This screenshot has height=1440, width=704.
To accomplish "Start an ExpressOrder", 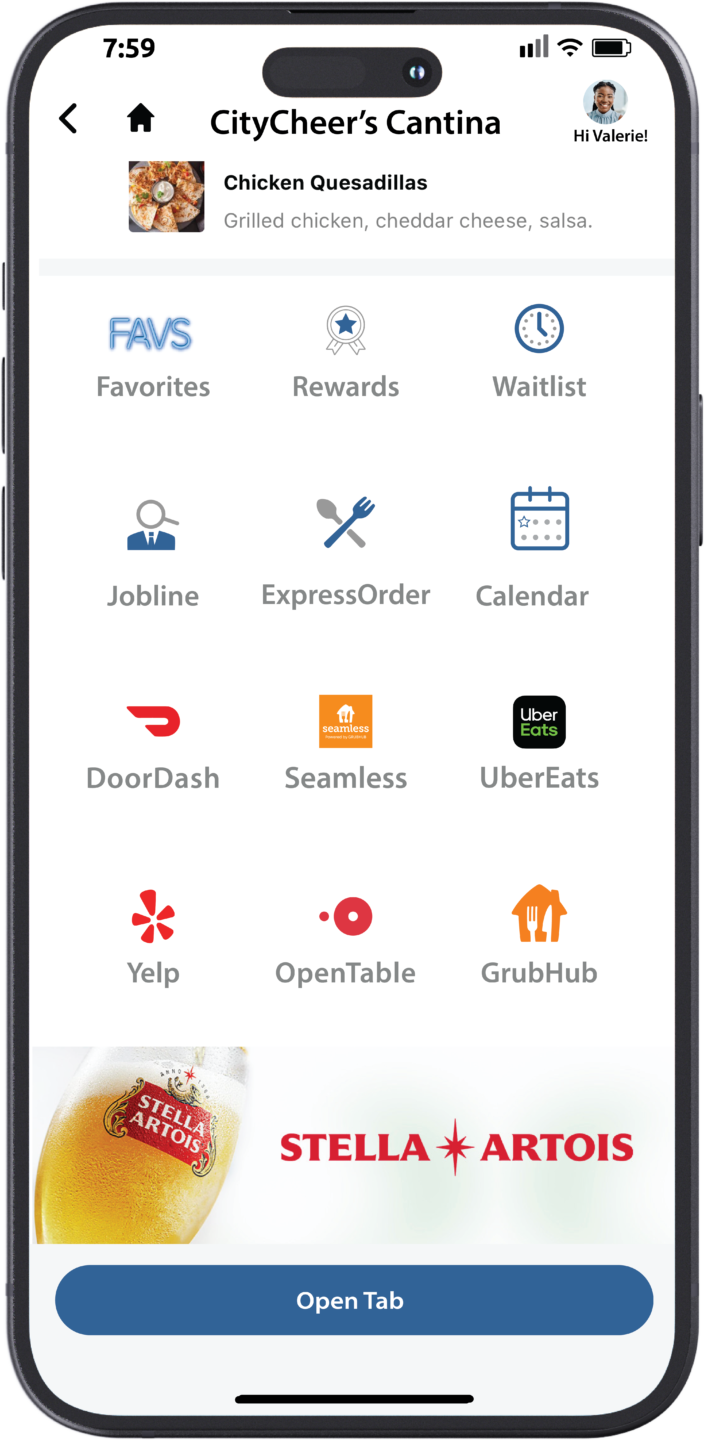I will coord(346,551).
